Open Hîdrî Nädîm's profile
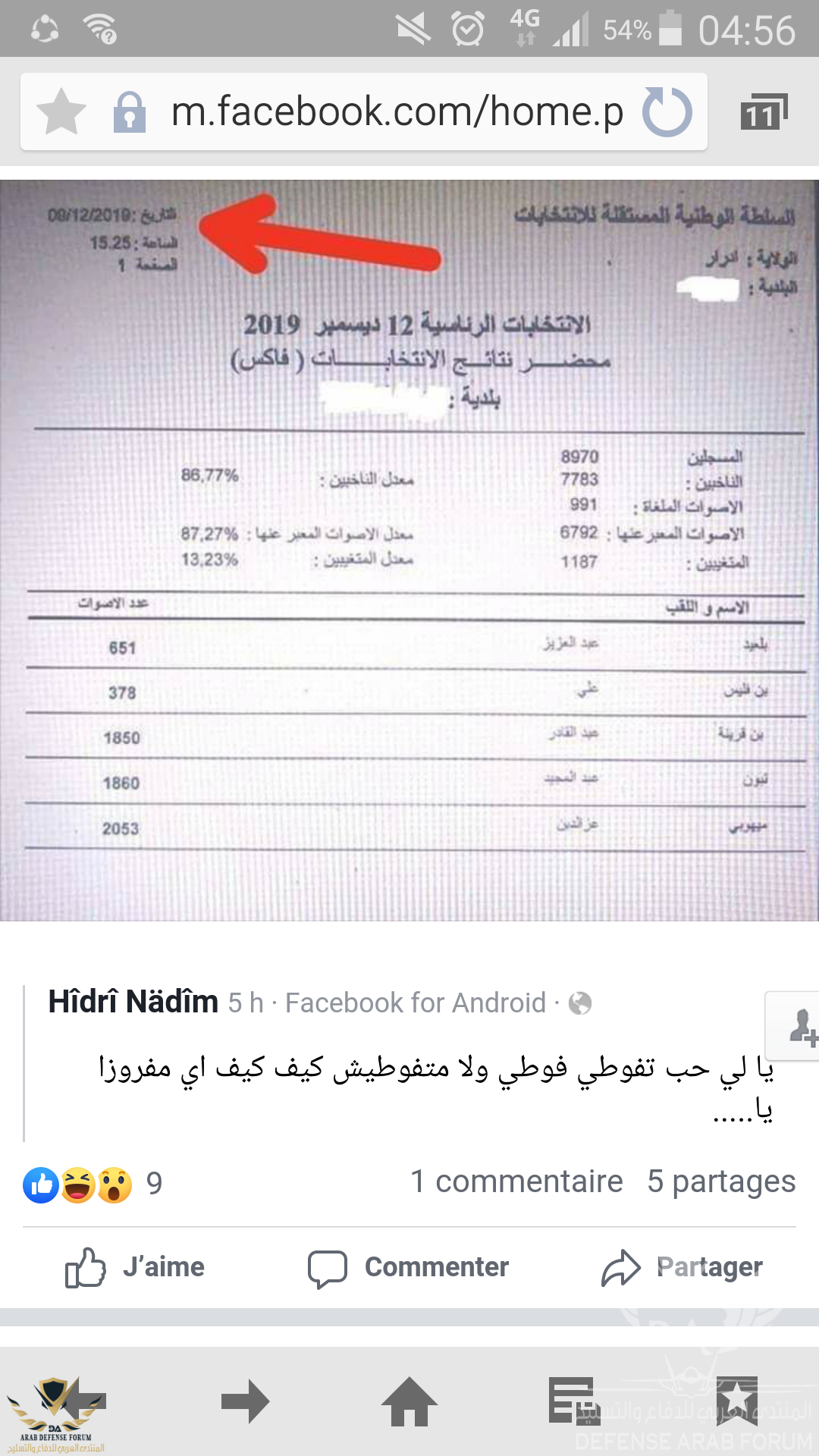 click(133, 1002)
